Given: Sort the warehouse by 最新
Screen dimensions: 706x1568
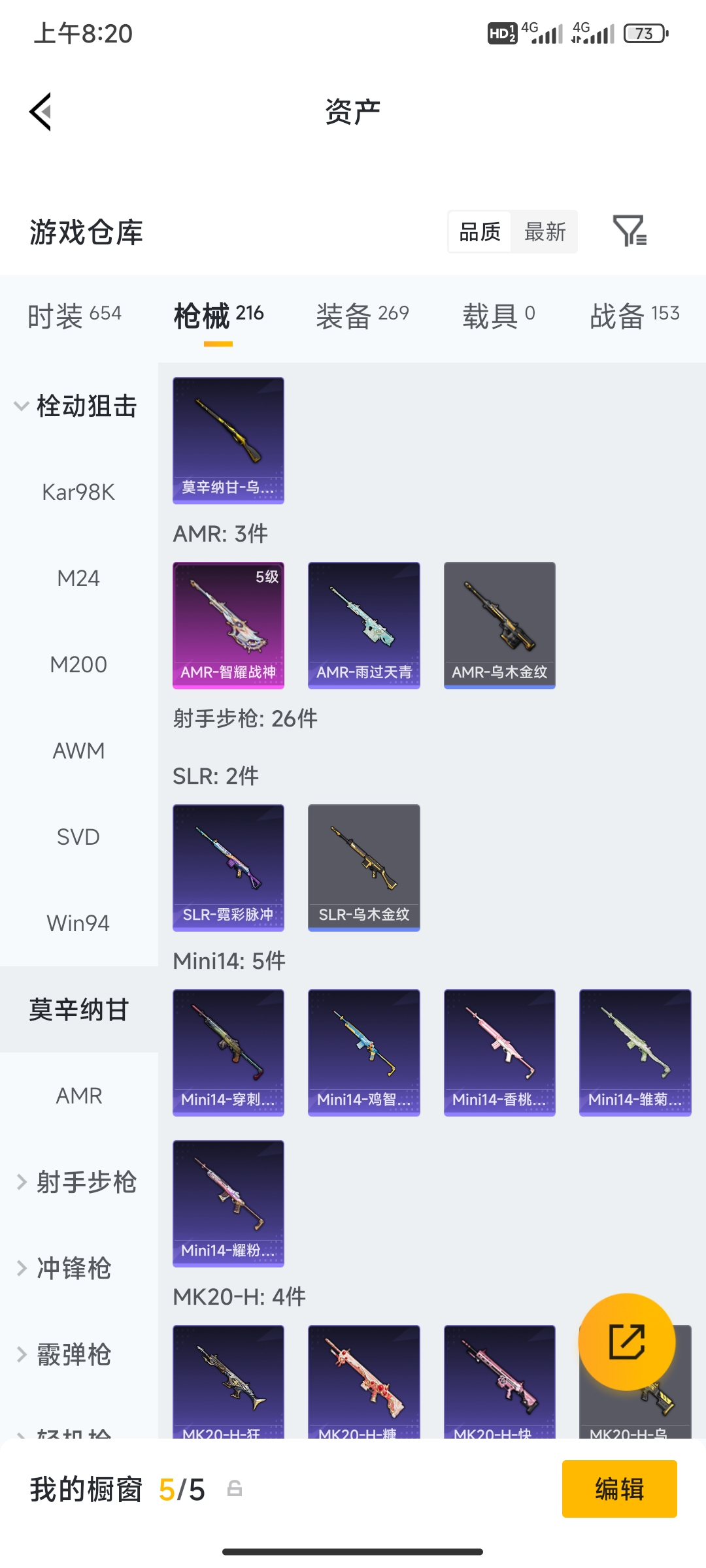Looking at the screenshot, I should [545, 232].
